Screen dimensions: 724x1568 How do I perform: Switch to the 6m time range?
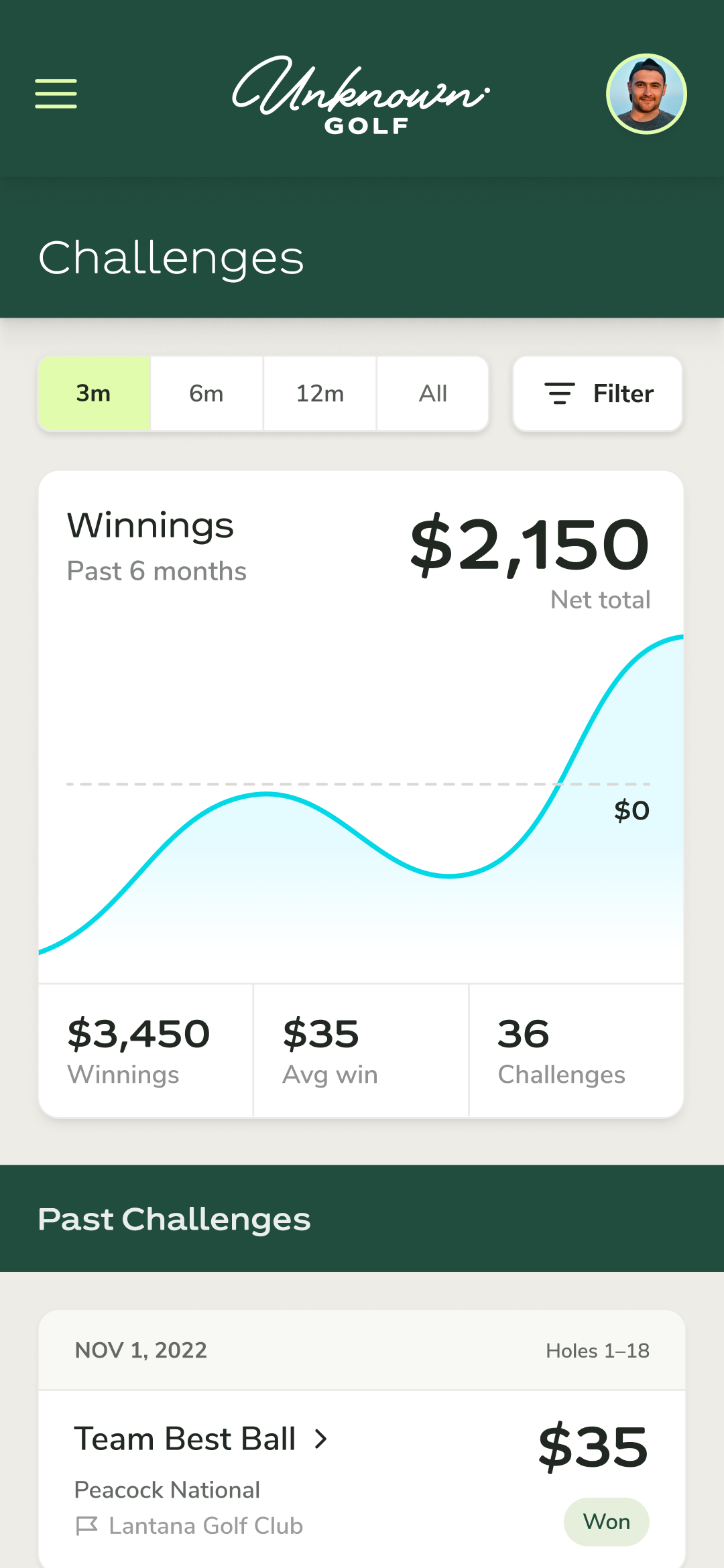click(206, 393)
